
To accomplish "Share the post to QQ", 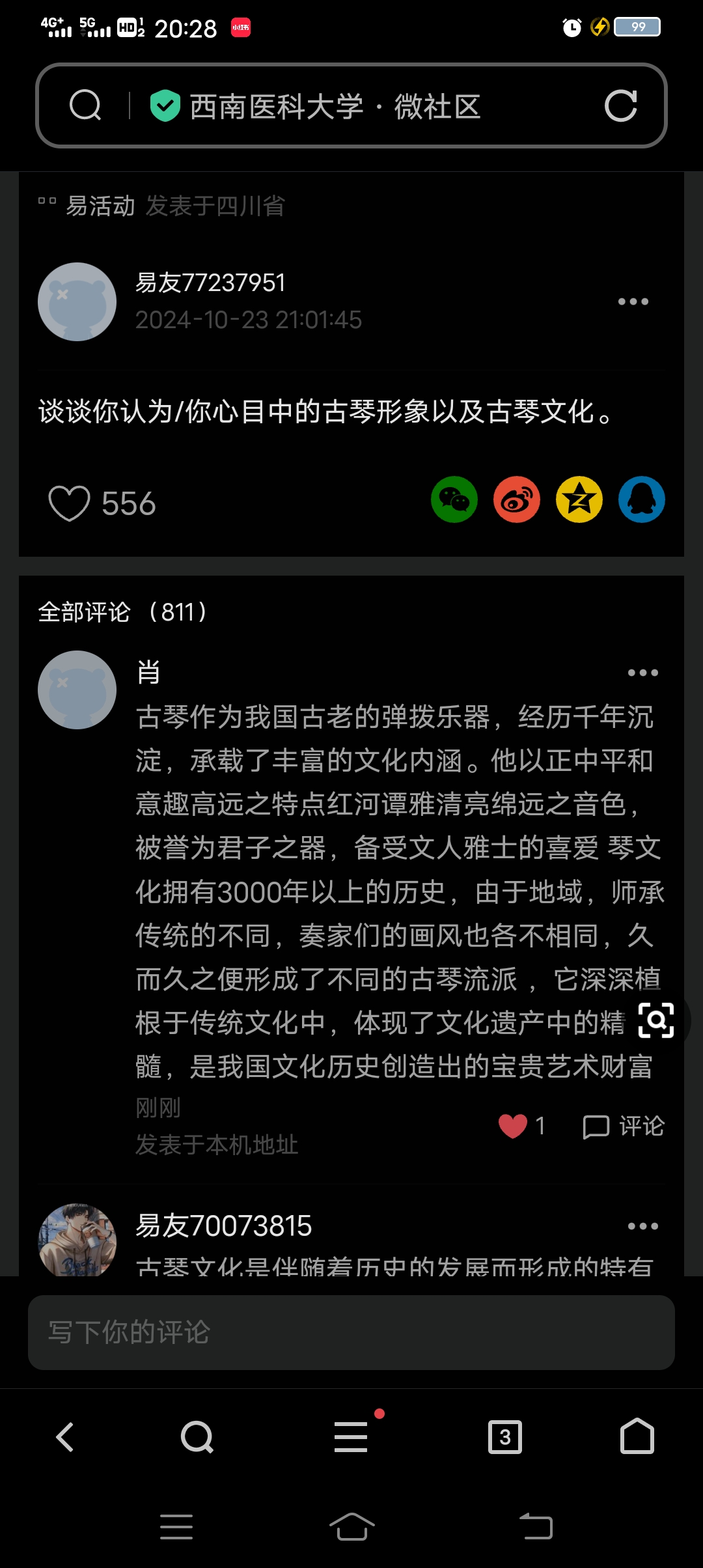I will point(641,500).
